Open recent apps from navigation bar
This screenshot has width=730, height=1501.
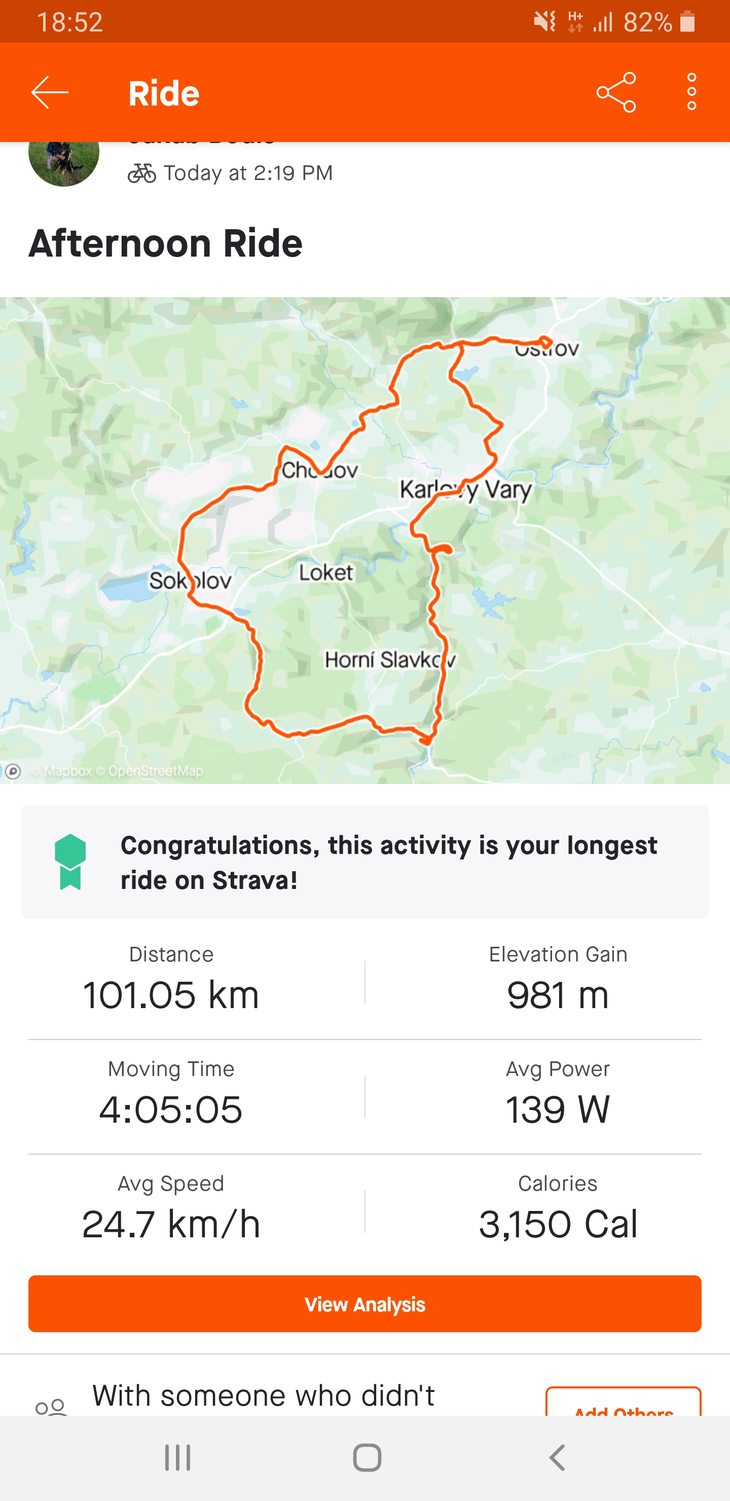click(x=177, y=1458)
